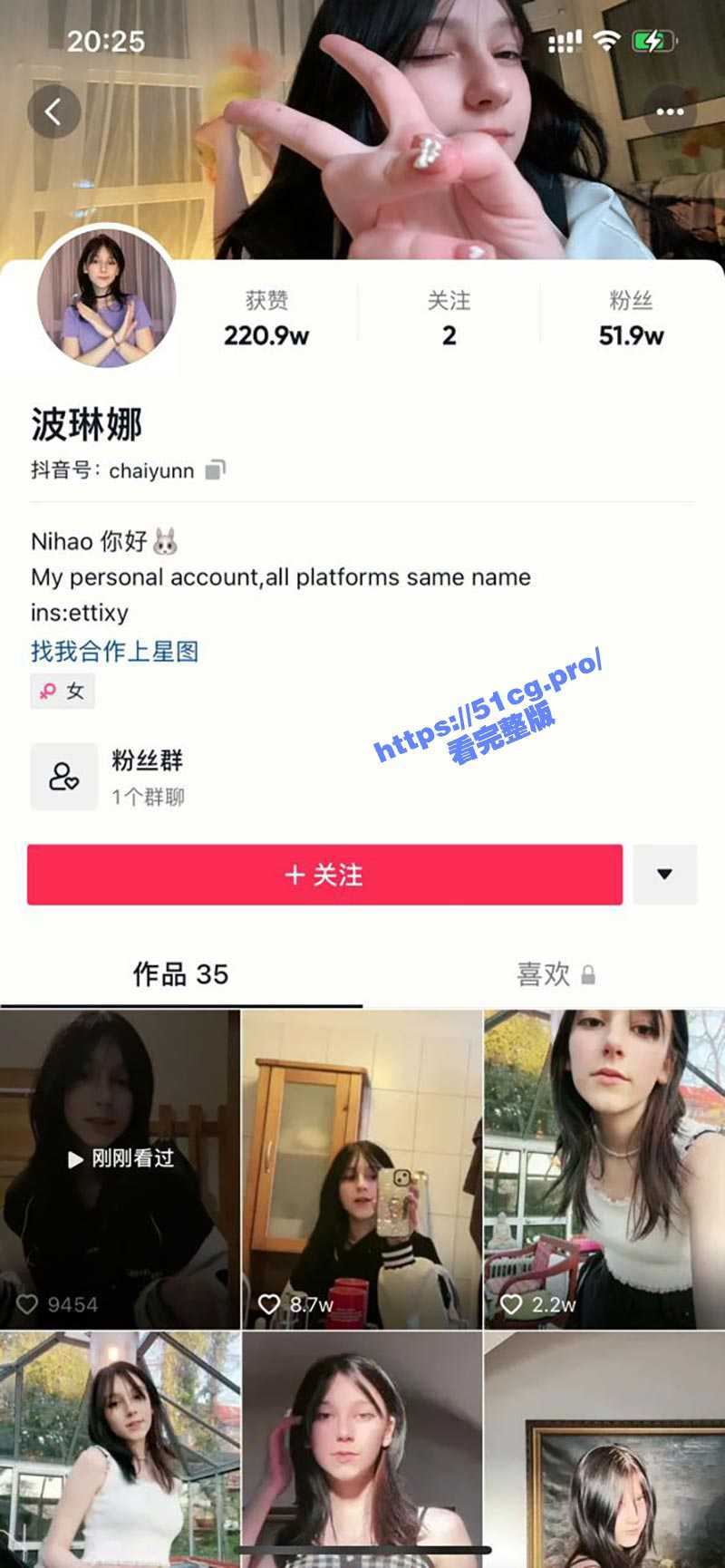Open the 找我合作上星图 link

pos(114,651)
